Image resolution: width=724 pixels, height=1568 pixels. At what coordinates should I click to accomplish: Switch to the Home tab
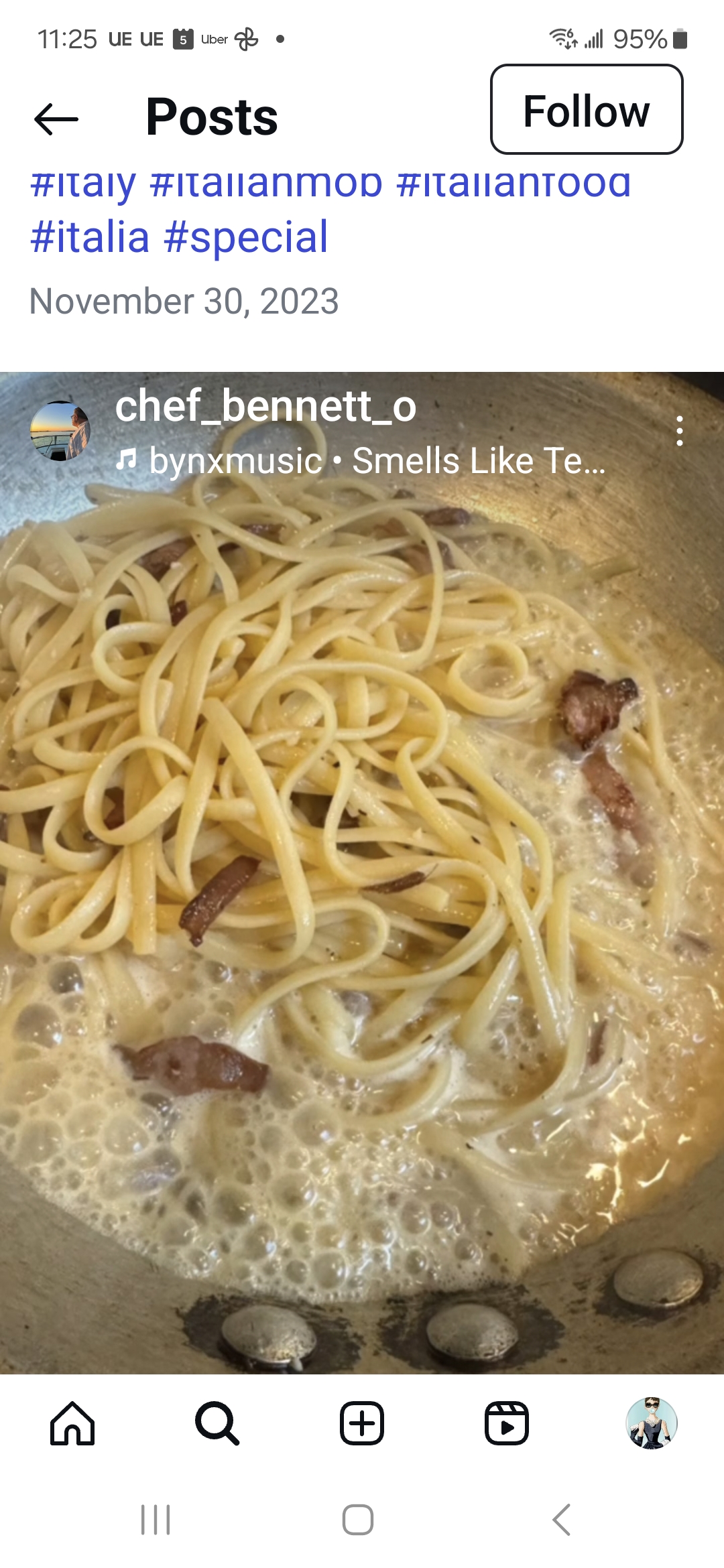[72, 1423]
